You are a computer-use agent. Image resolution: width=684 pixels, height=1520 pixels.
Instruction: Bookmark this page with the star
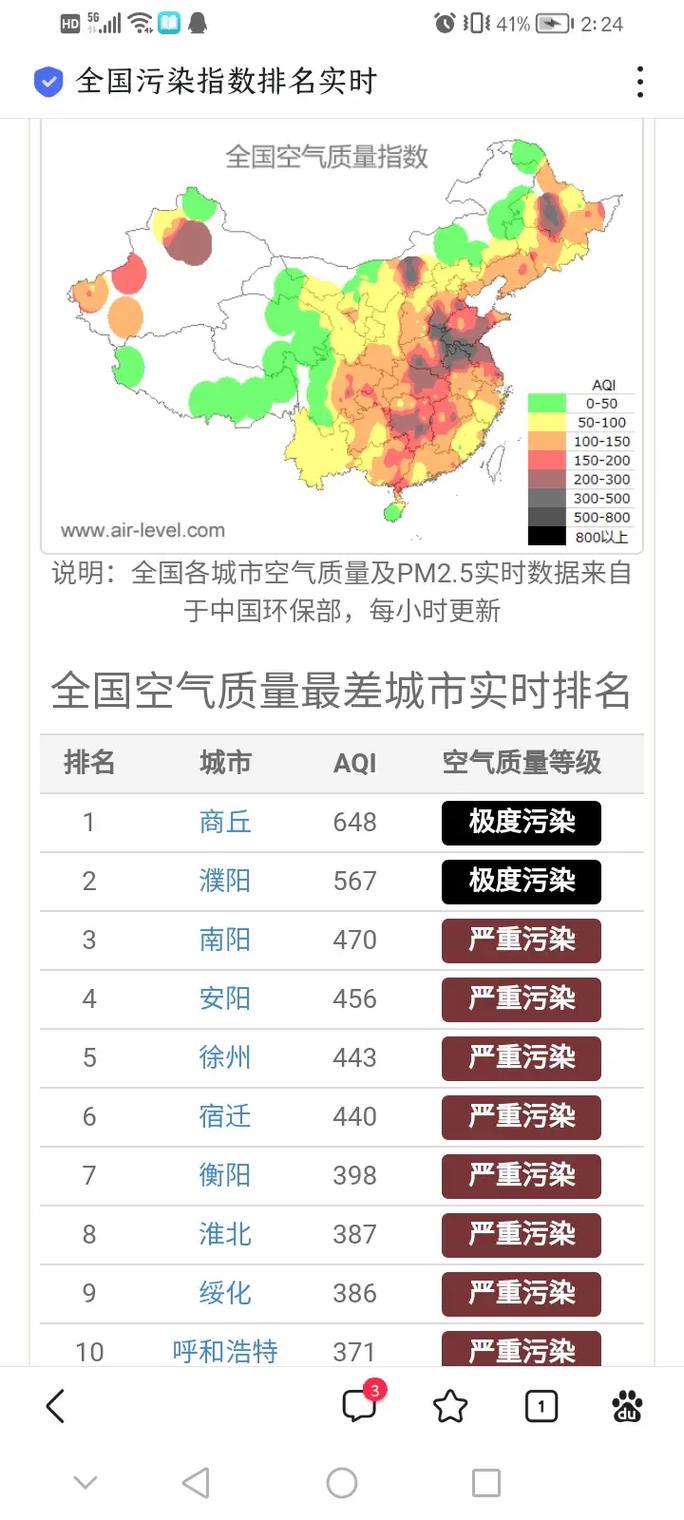[x=450, y=1407]
